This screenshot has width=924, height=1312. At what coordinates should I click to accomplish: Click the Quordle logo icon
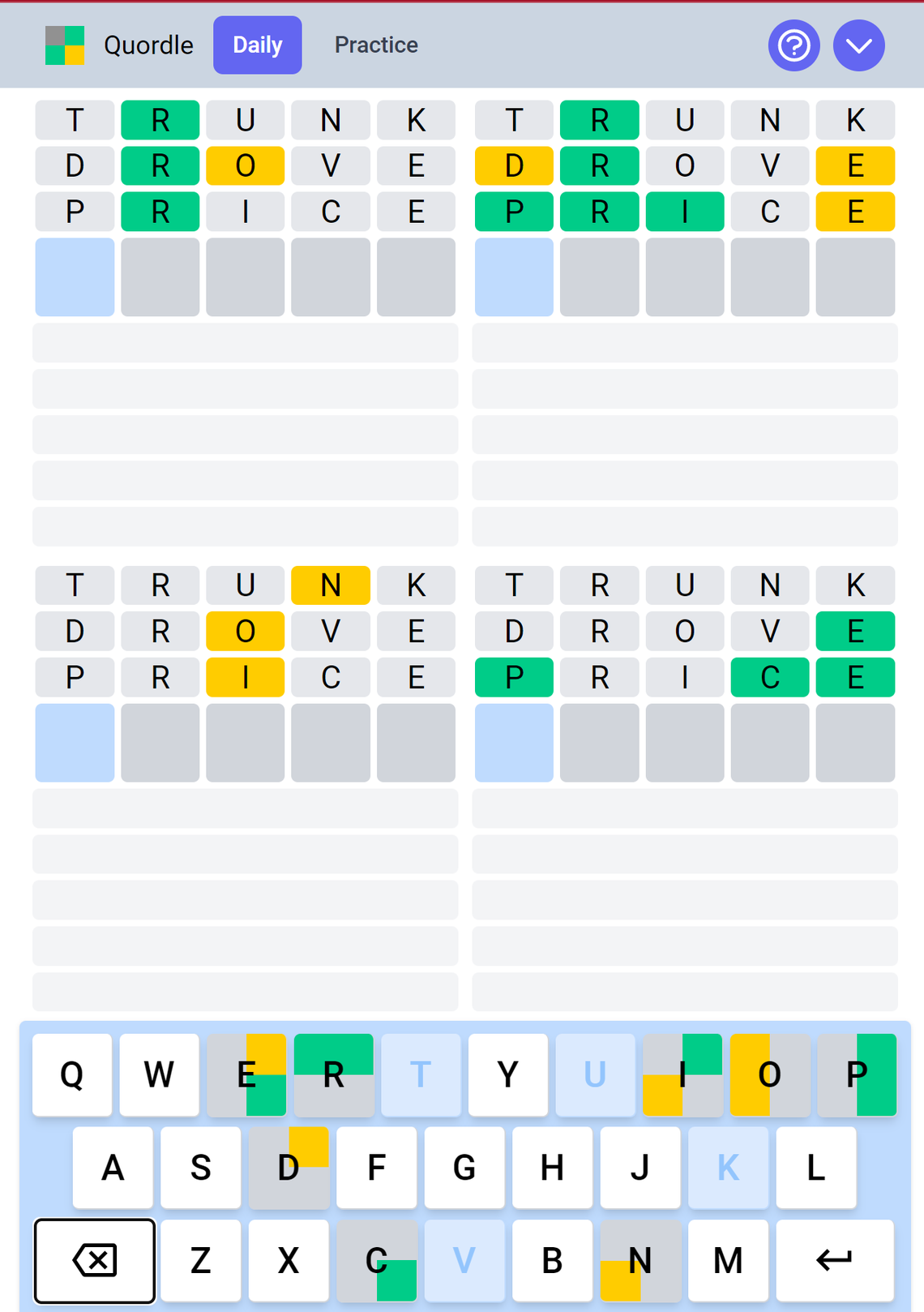(64, 45)
